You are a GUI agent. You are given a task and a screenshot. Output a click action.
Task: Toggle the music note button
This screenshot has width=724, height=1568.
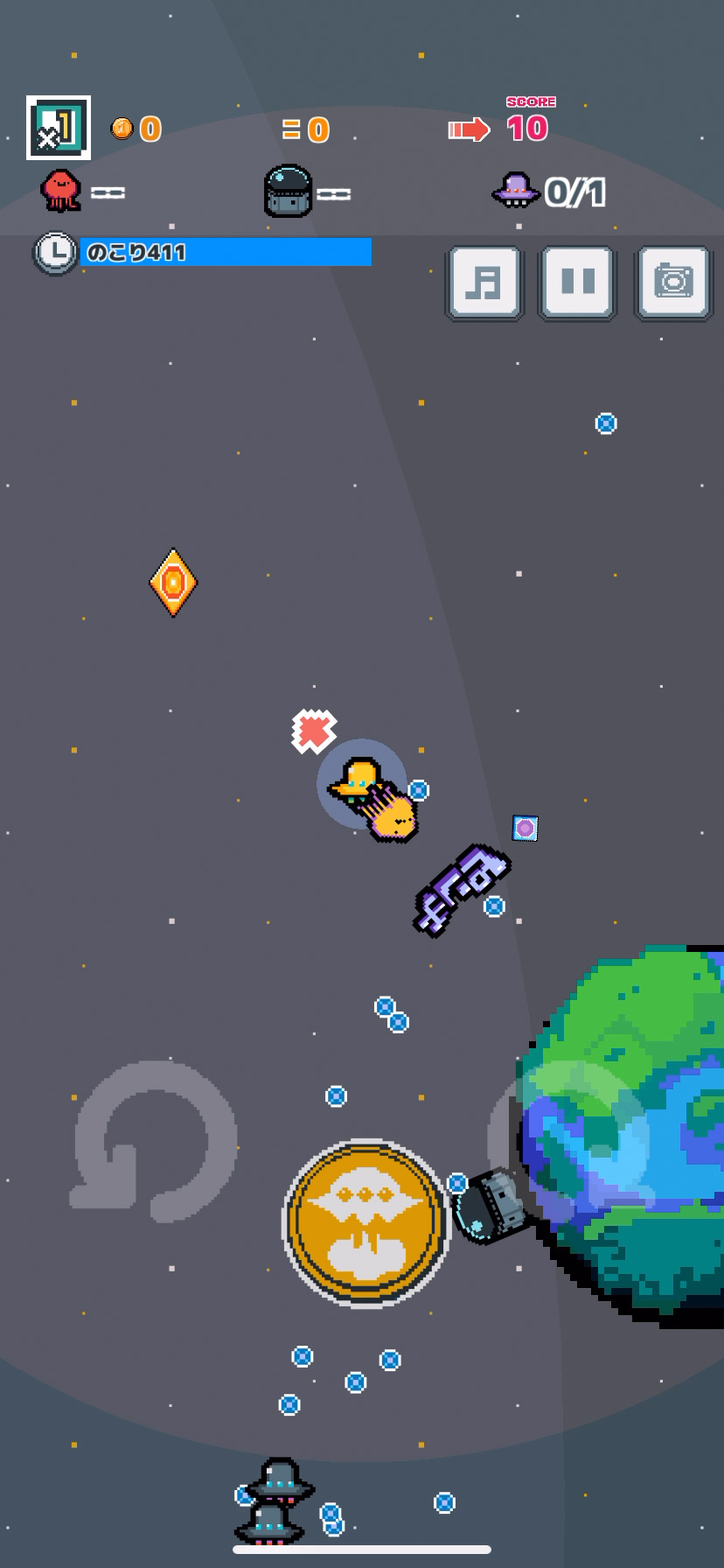[x=484, y=283]
